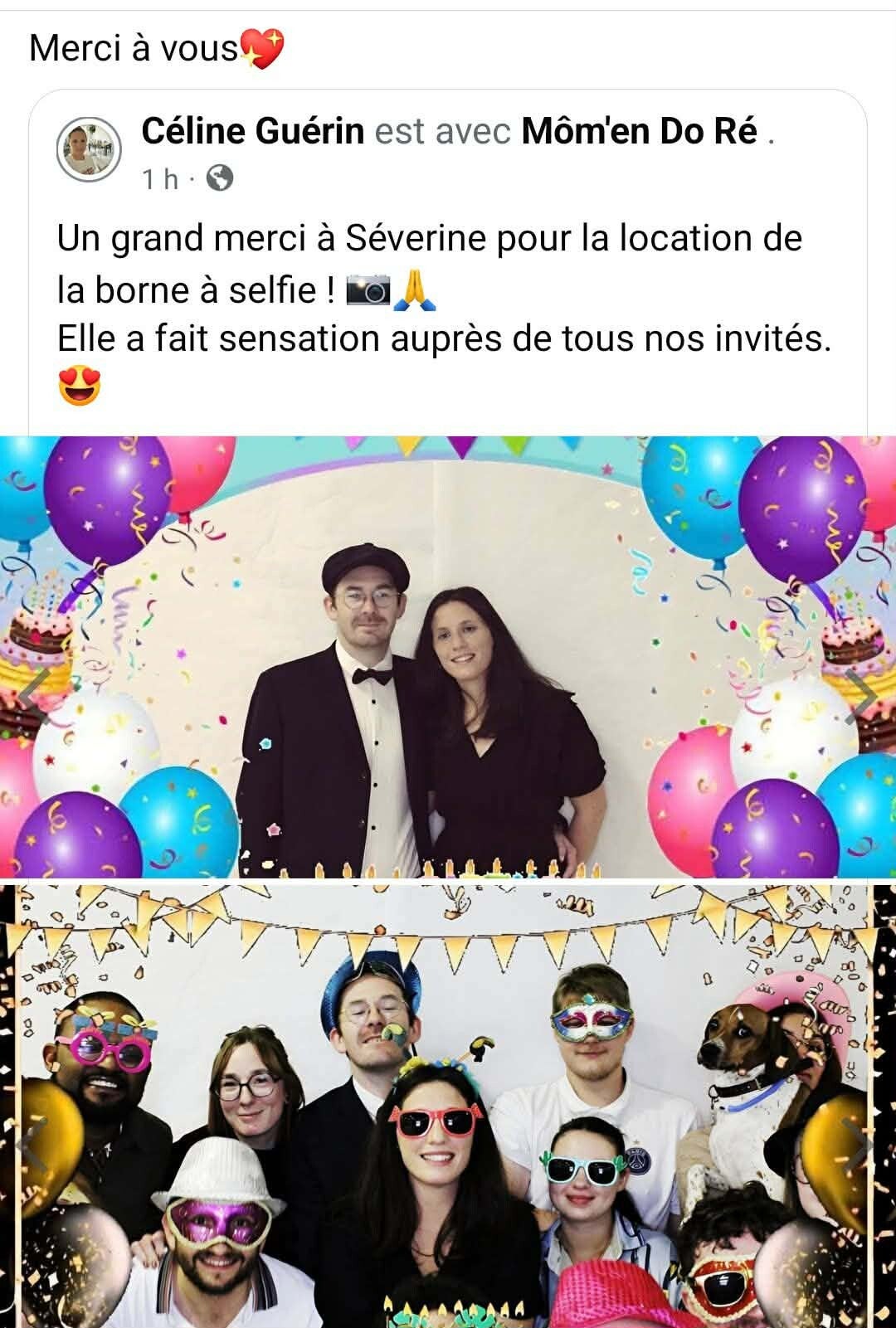Open the group photo with masks
The height and width of the screenshot is (1328, 896).
(448, 1107)
